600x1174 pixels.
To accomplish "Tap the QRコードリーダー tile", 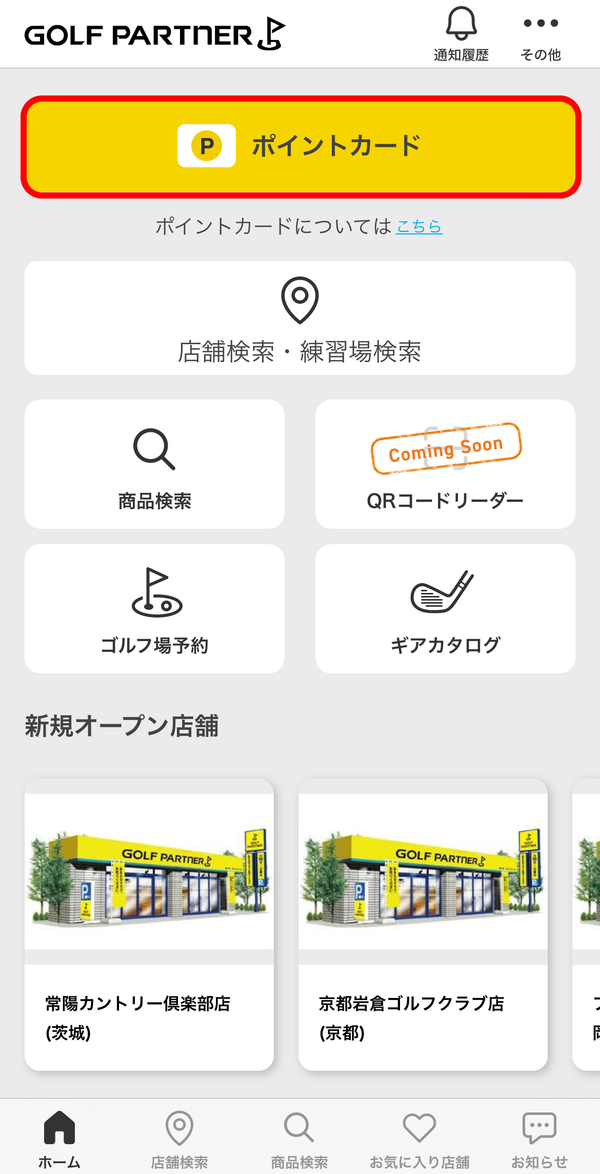I will click(445, 464).
